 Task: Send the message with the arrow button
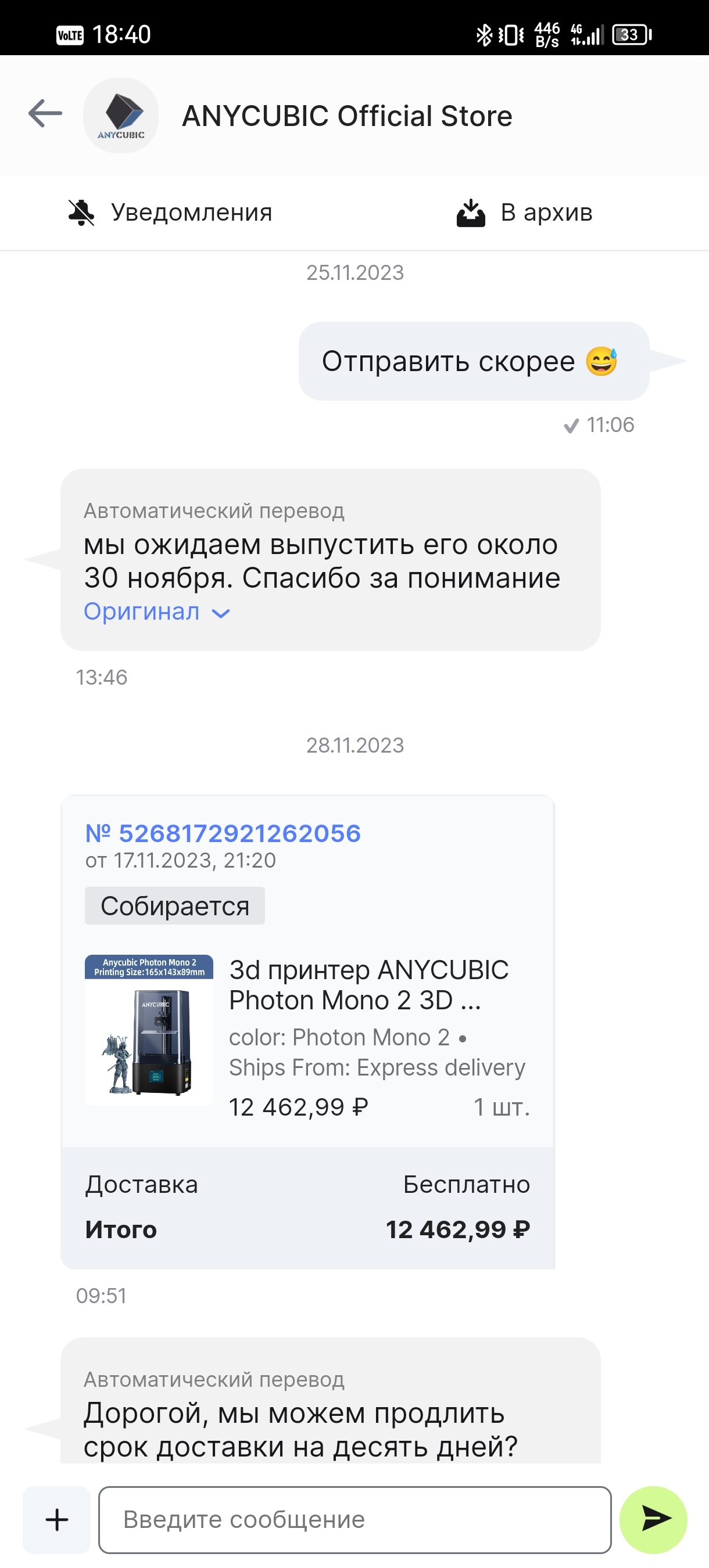(x=653, y=1519)
